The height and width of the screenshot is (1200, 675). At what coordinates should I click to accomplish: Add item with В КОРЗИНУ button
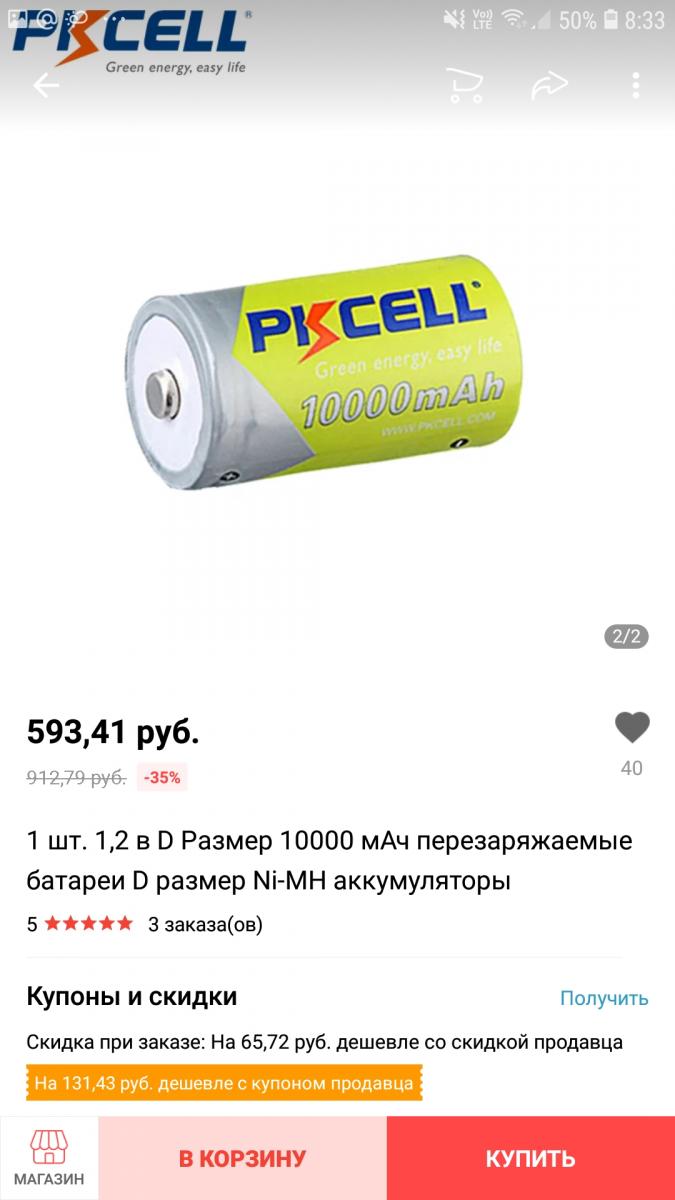[242, 1159]
